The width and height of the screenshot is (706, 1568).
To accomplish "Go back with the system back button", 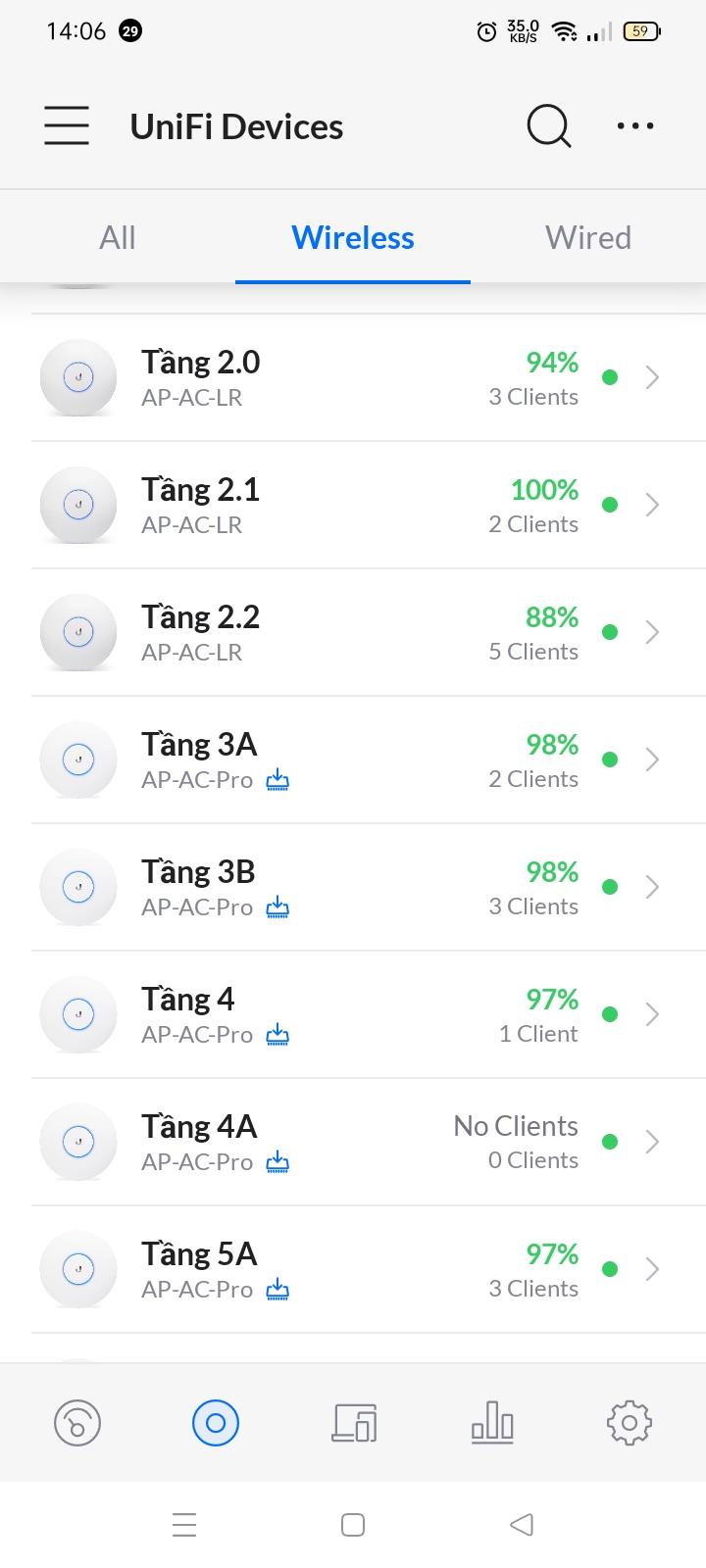I will (x=522, y=1525).
